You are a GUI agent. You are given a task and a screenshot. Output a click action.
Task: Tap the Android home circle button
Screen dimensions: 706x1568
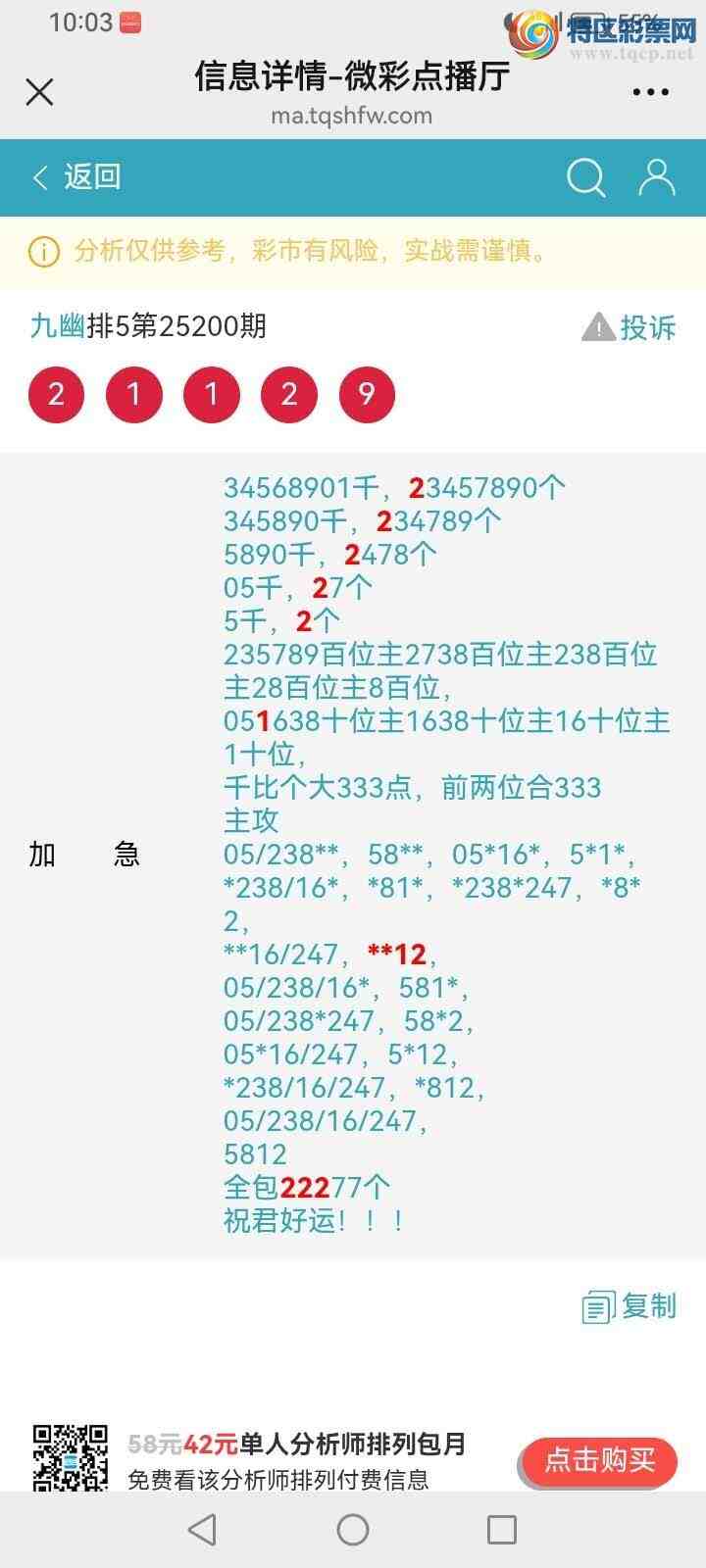click(x=353, y=1528)
